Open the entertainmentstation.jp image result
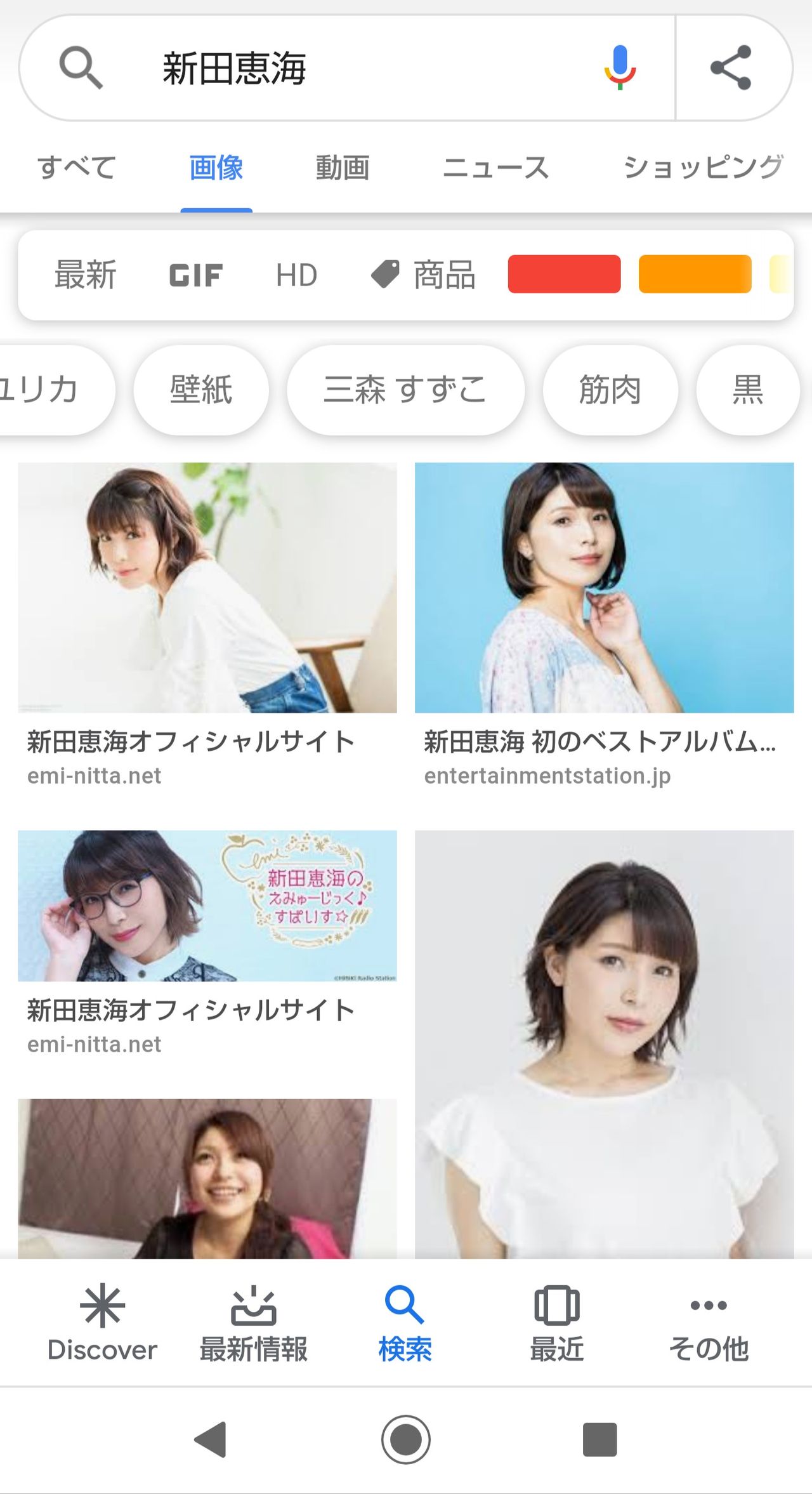 tap(604, 588)
